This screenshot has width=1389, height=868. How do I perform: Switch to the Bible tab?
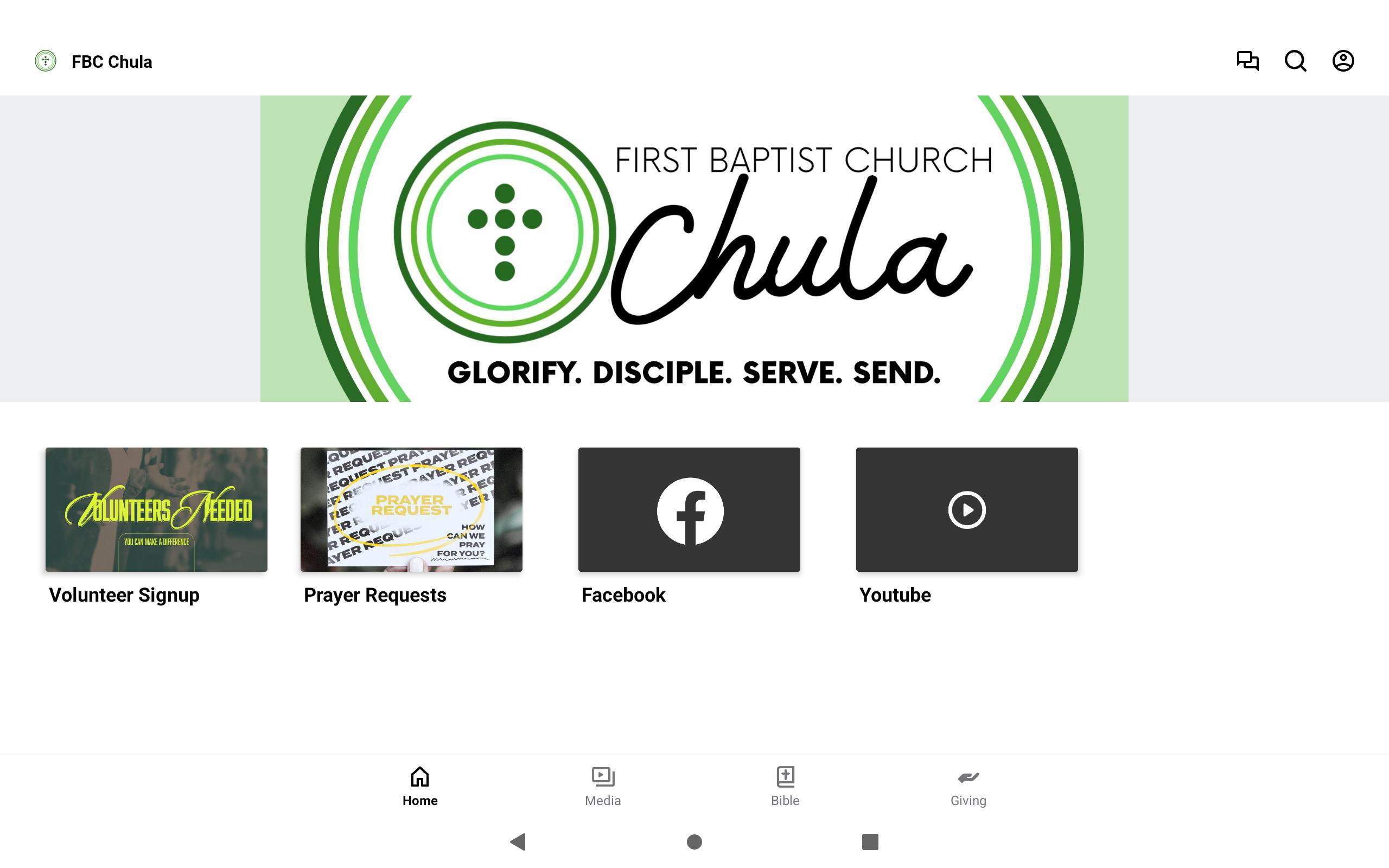tap(785, 786)
